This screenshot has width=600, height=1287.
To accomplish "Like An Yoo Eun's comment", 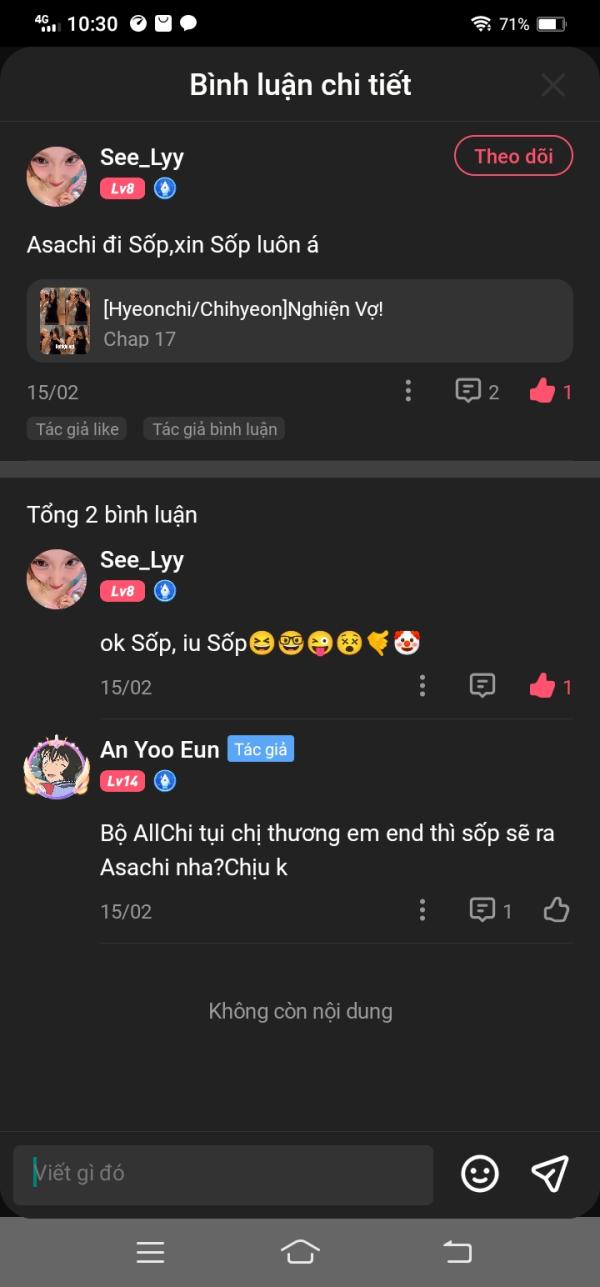I will (x=556, y=910).
